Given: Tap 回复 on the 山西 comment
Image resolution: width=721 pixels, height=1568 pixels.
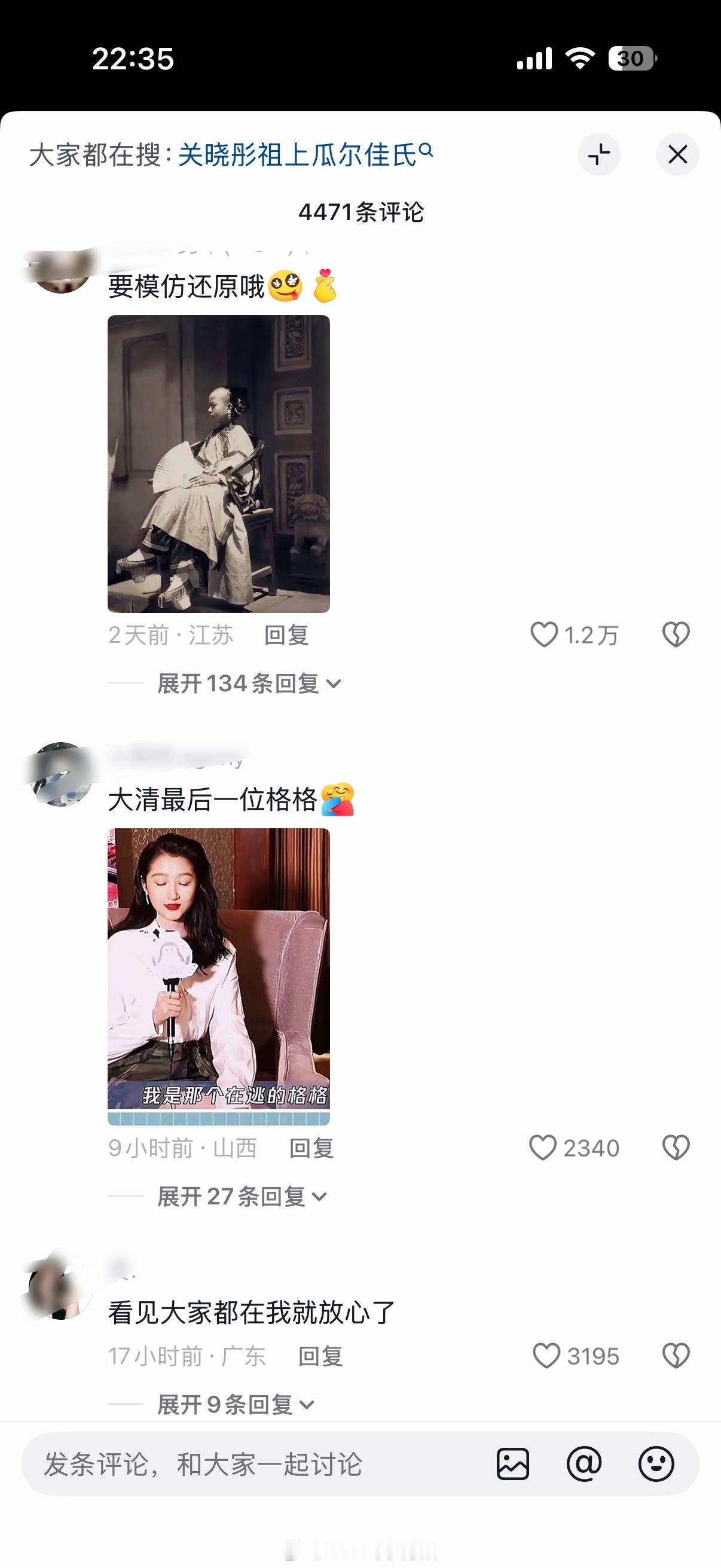Looking at the screenshot, I should coord(313,1148).
